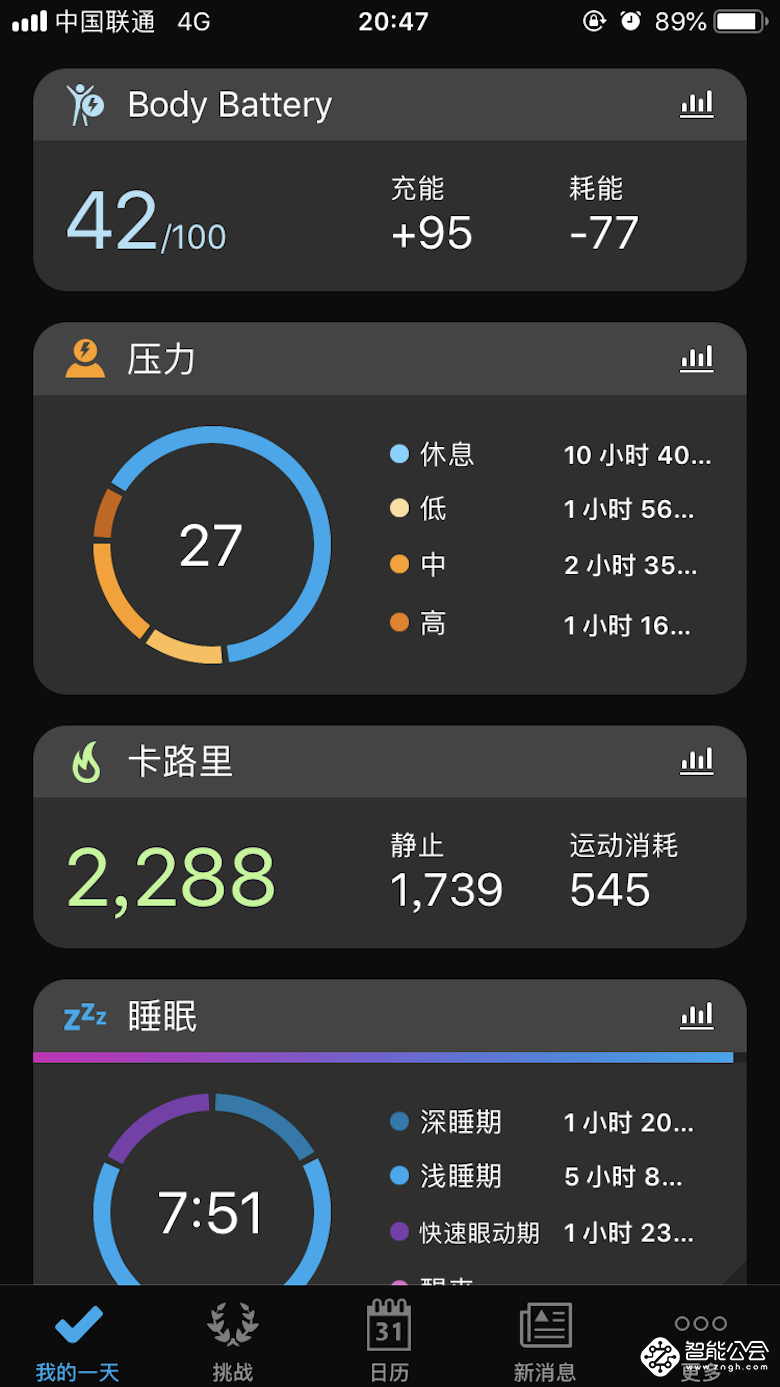
Task: Open the 睡眠 detail bar chart icon
Action: (697, 1015)
